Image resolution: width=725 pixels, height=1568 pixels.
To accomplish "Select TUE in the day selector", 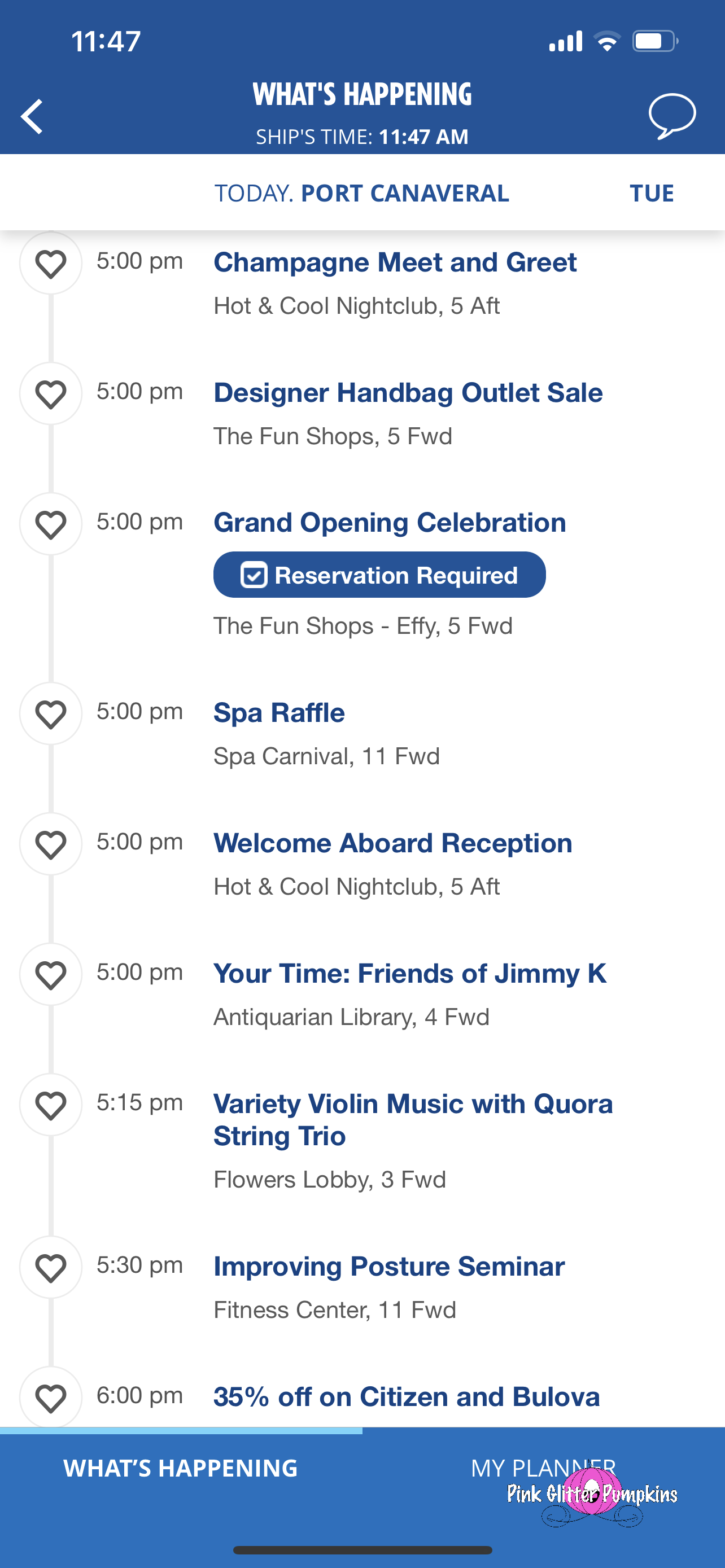I will pos(652,193).
